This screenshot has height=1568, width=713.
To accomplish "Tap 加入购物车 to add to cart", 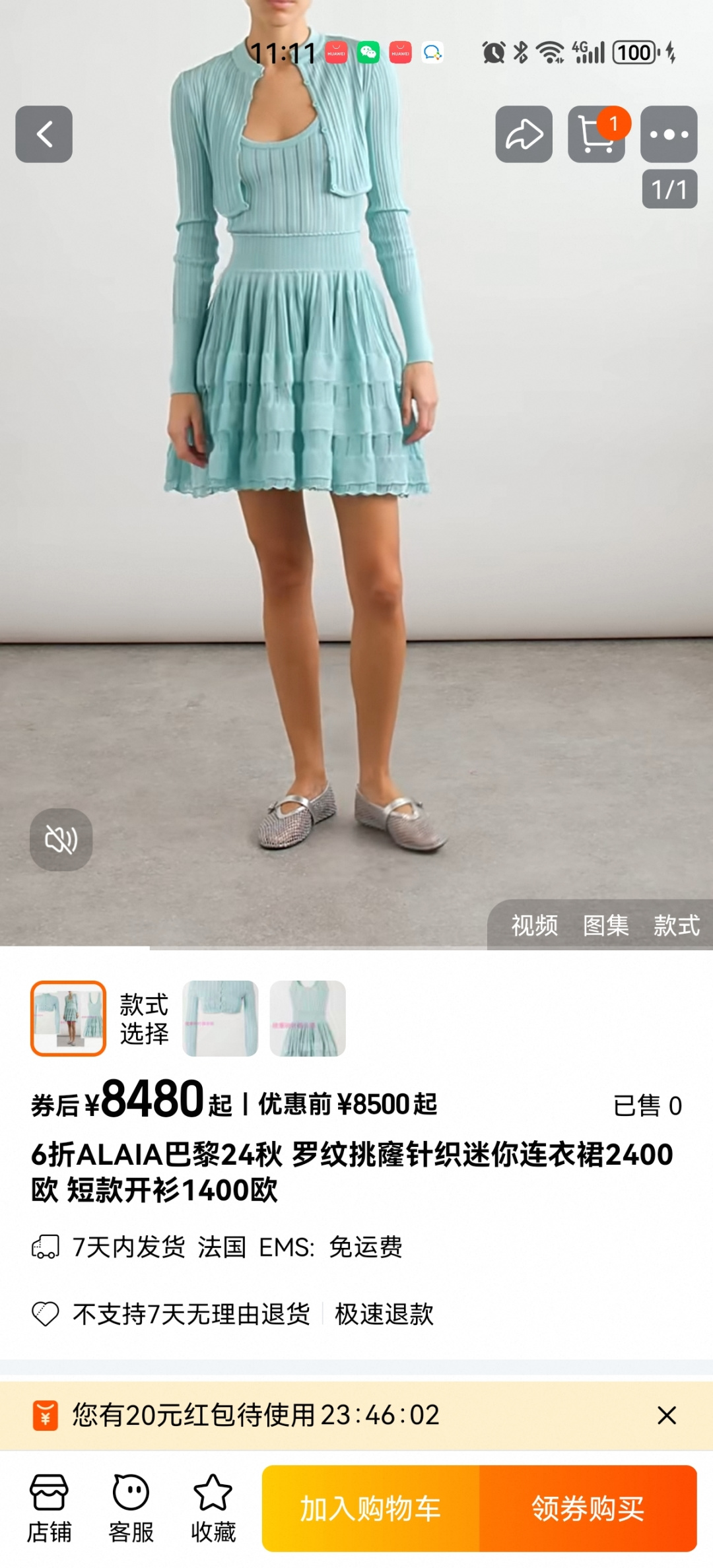I will pyautogui.click(x=370, y=1509).
